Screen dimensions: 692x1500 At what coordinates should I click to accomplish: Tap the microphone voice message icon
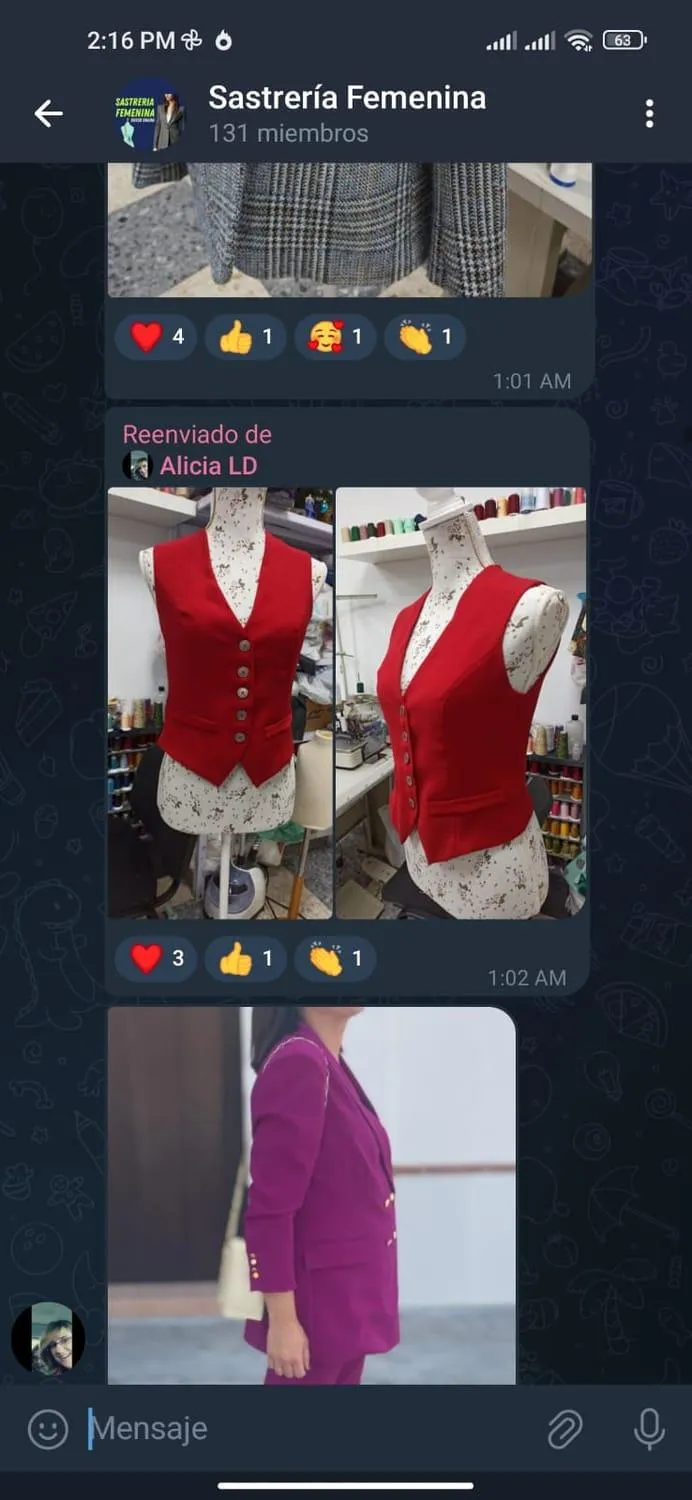[649, 1429]
